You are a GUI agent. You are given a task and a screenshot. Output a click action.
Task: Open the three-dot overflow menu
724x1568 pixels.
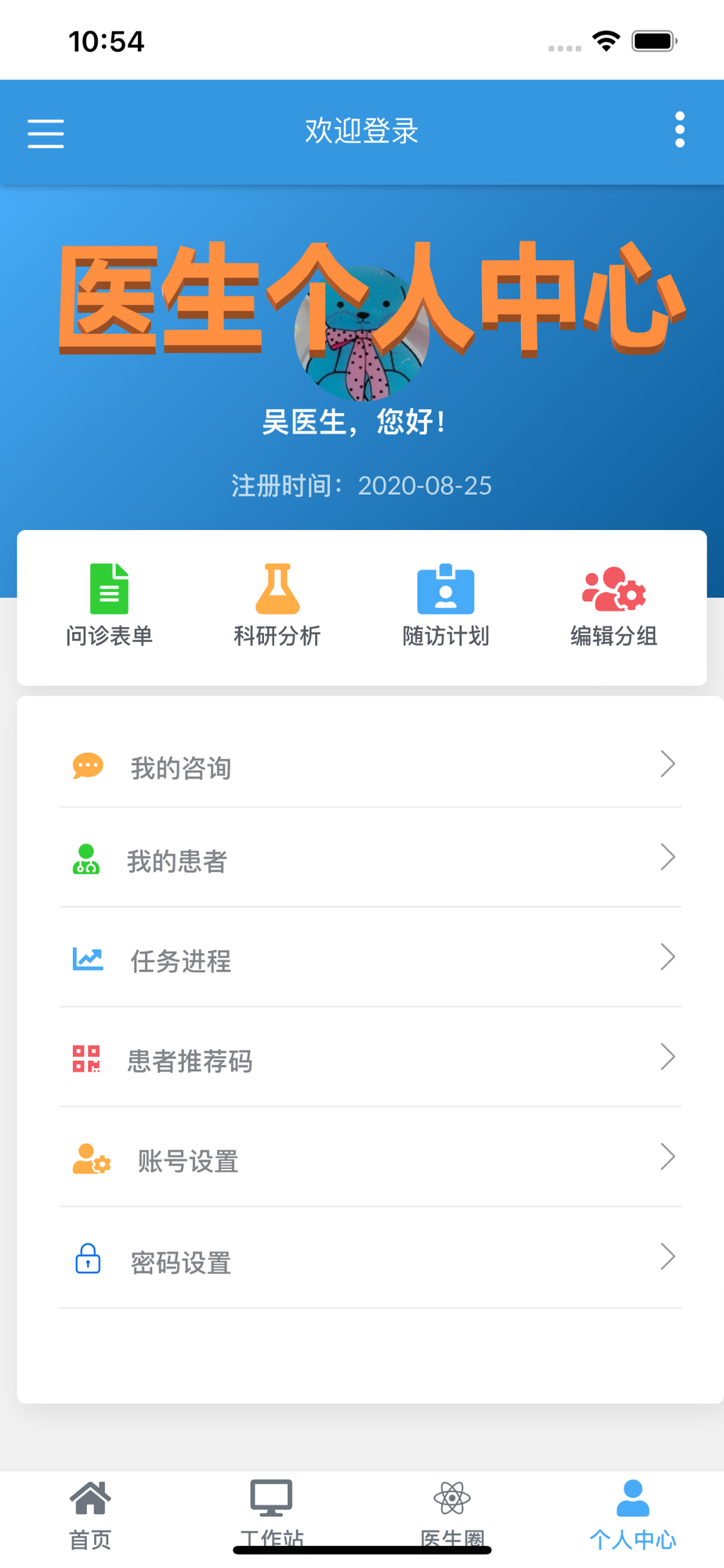(x=679, y=130)
